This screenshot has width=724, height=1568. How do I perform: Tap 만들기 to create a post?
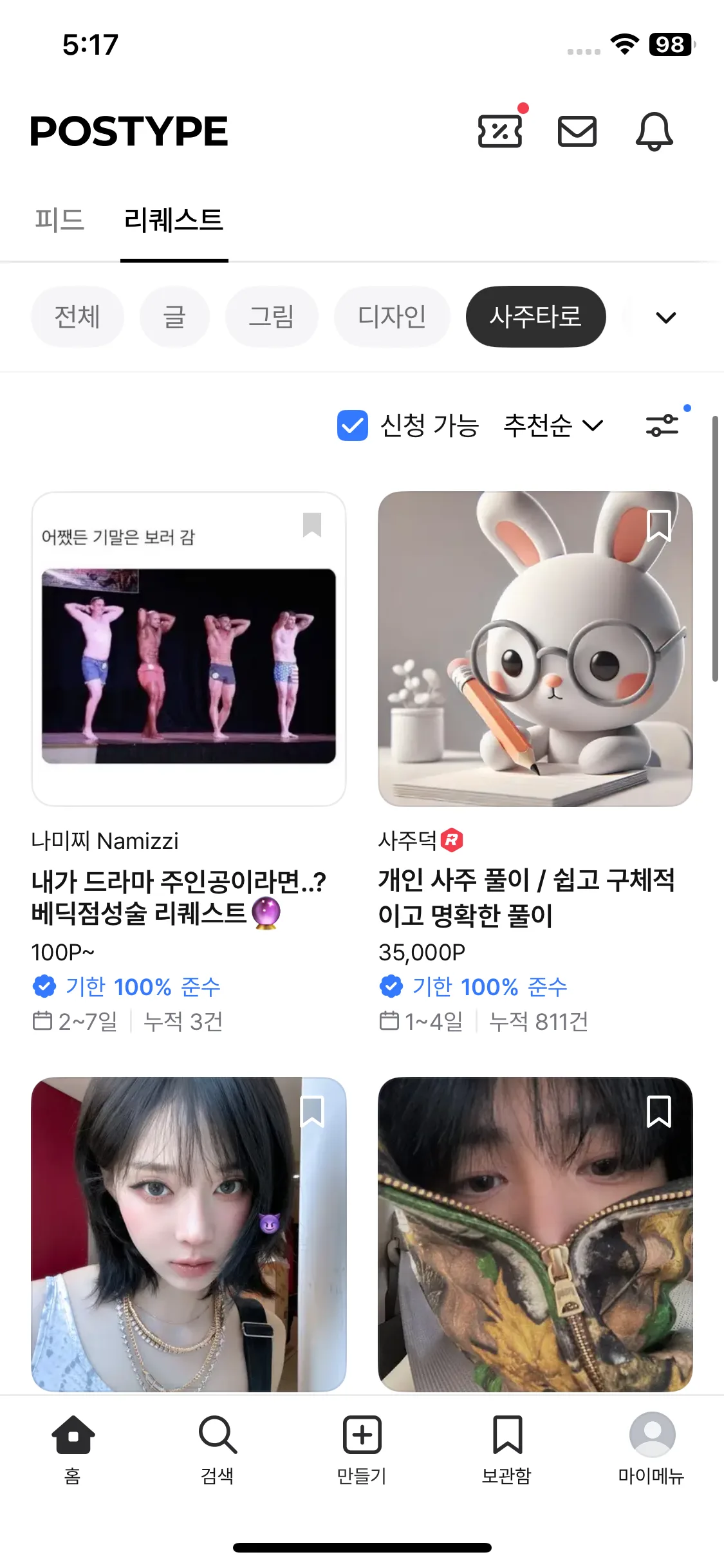coord(362,1447)
